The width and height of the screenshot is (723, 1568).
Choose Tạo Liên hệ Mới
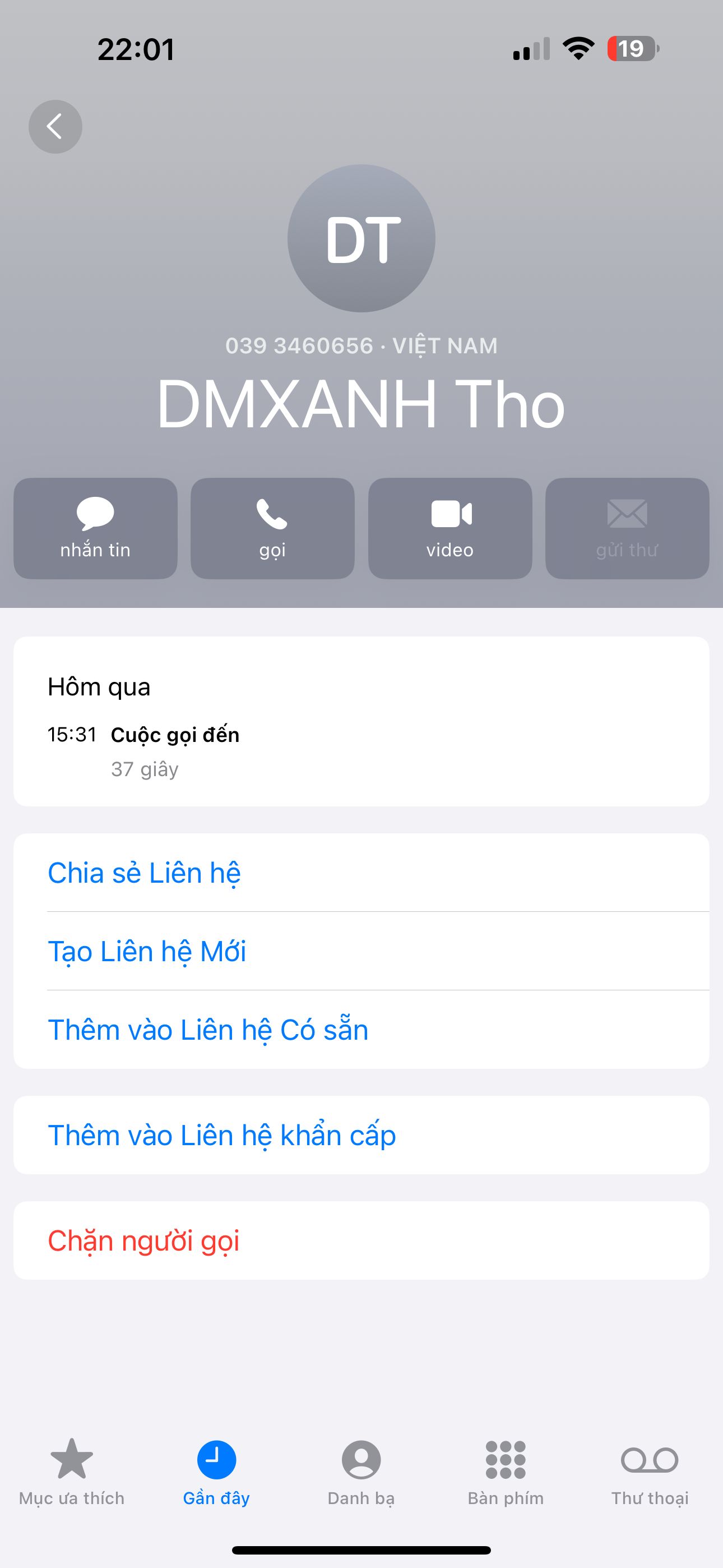tap(147, 951)
